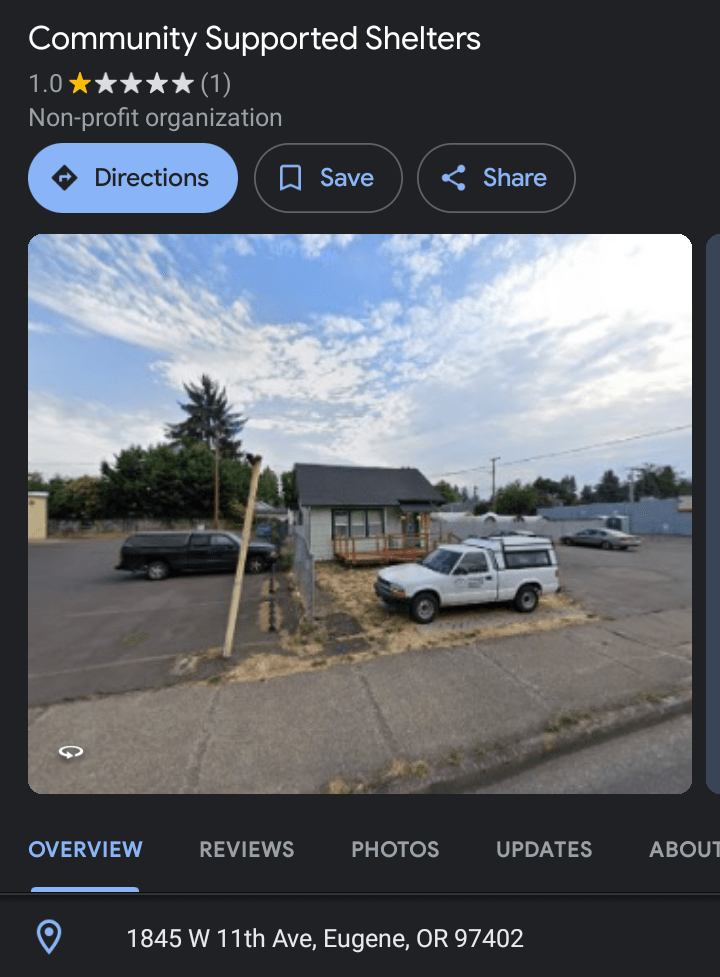Select the Overview tab
This screenshot has width=720, height=977.
[x=86, y=849]
